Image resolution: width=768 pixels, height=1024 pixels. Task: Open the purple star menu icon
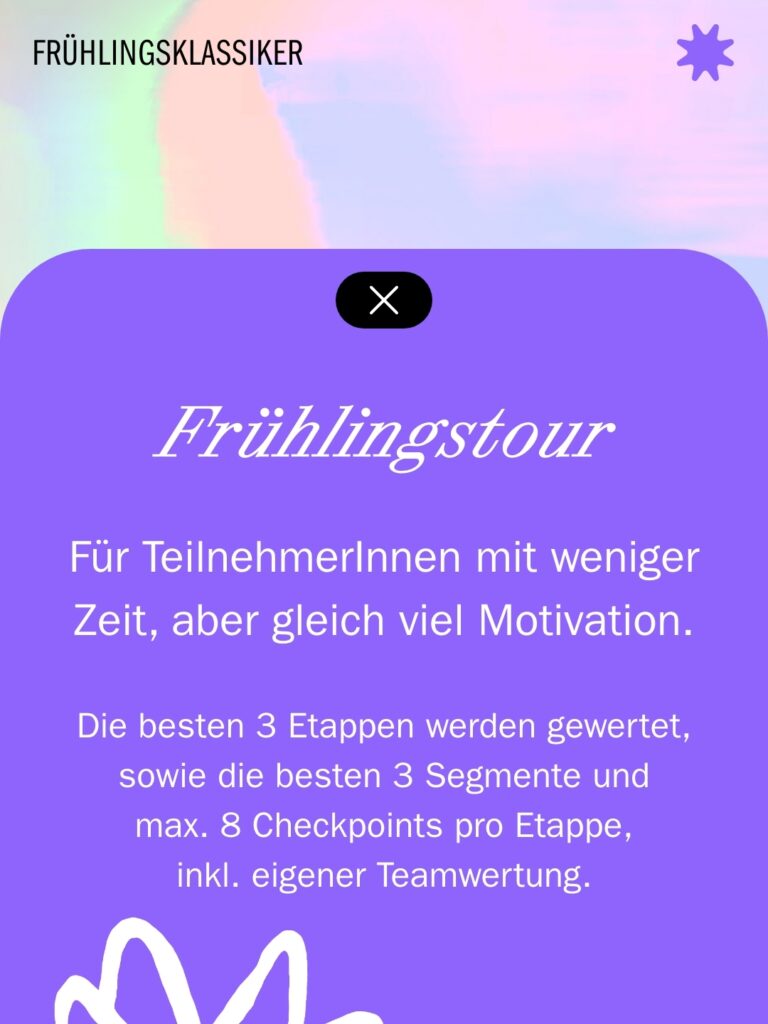[704, 53]
